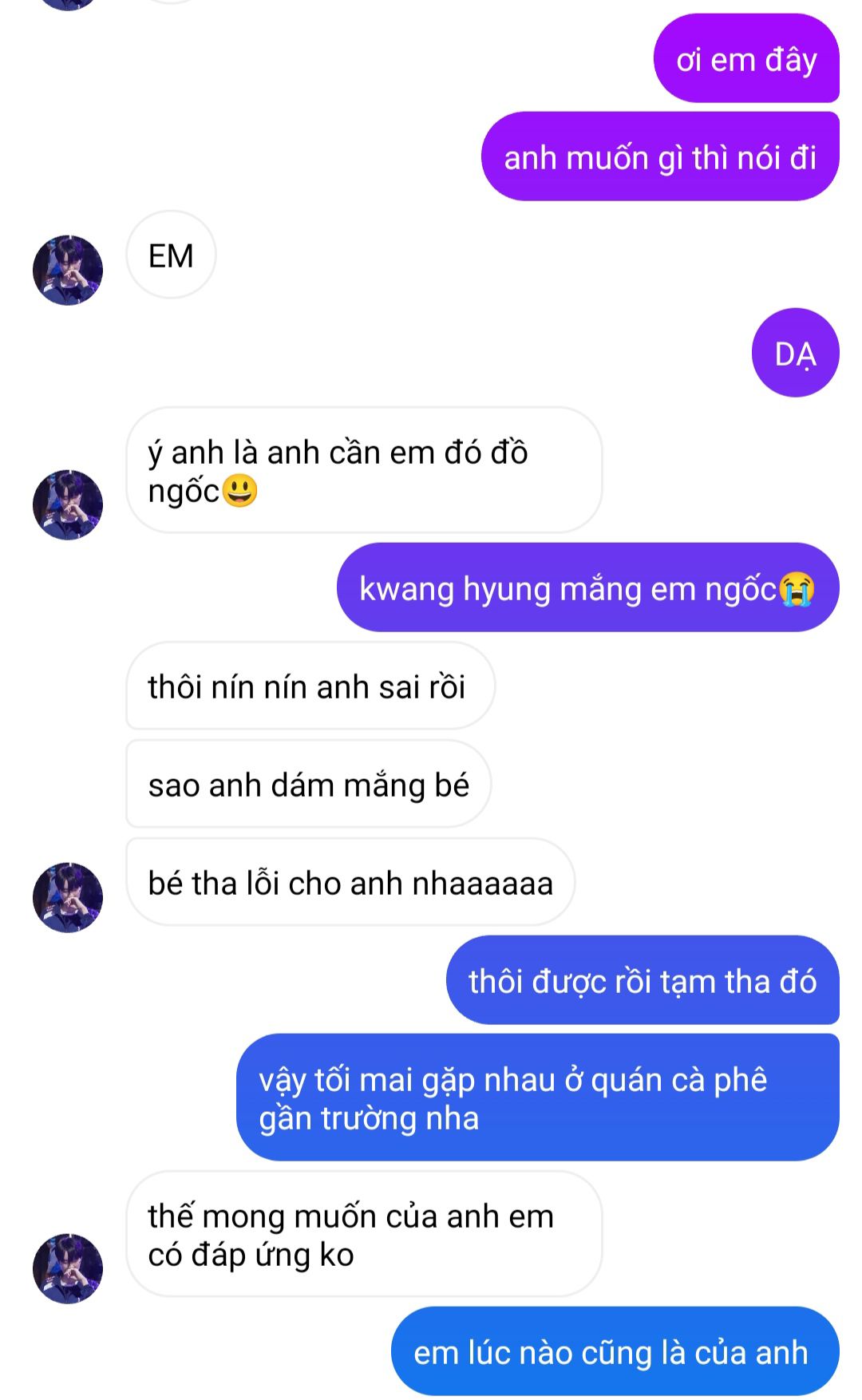This screenshot has height=1400, width=862.
Task: Open the avatar beside "thế mong muốn" message
Action: [x=68, y=1268]
